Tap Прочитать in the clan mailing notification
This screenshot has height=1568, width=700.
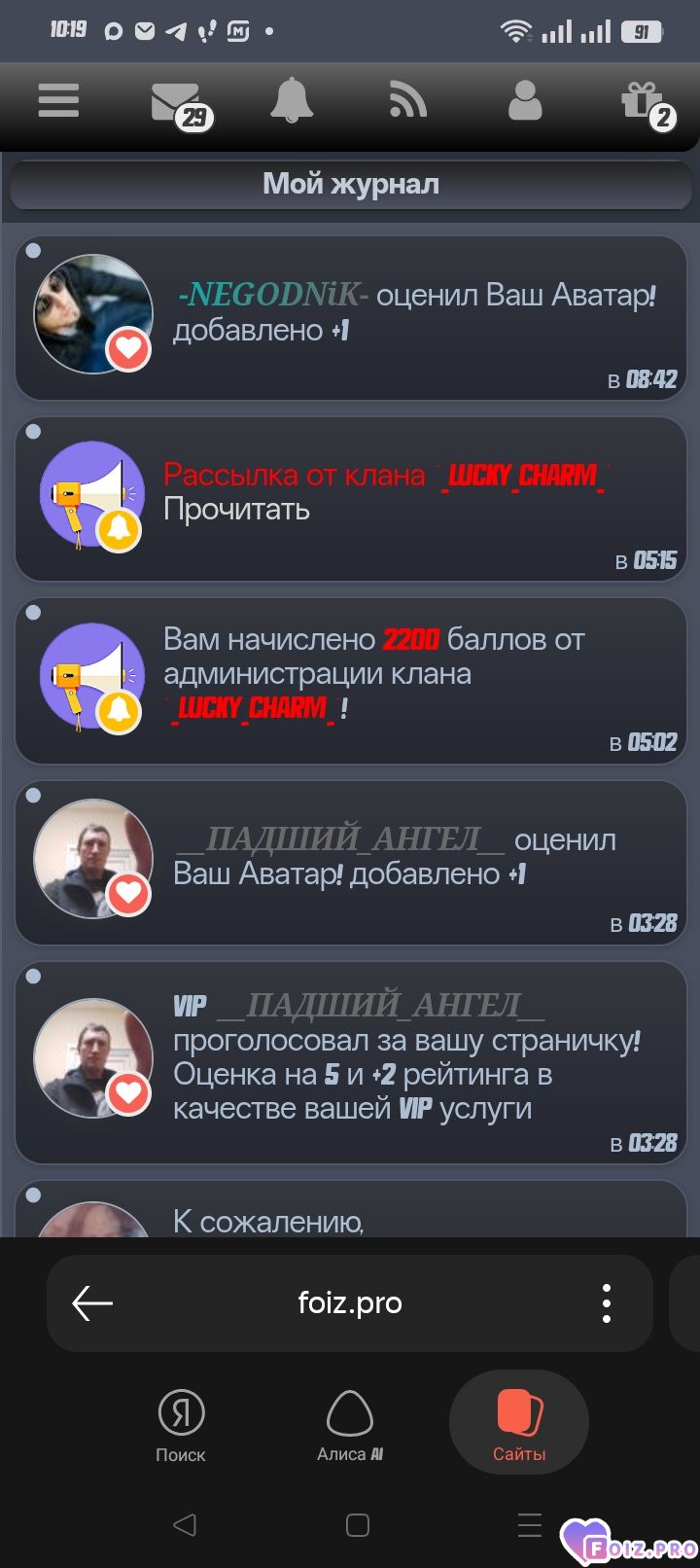pos(236,509)
